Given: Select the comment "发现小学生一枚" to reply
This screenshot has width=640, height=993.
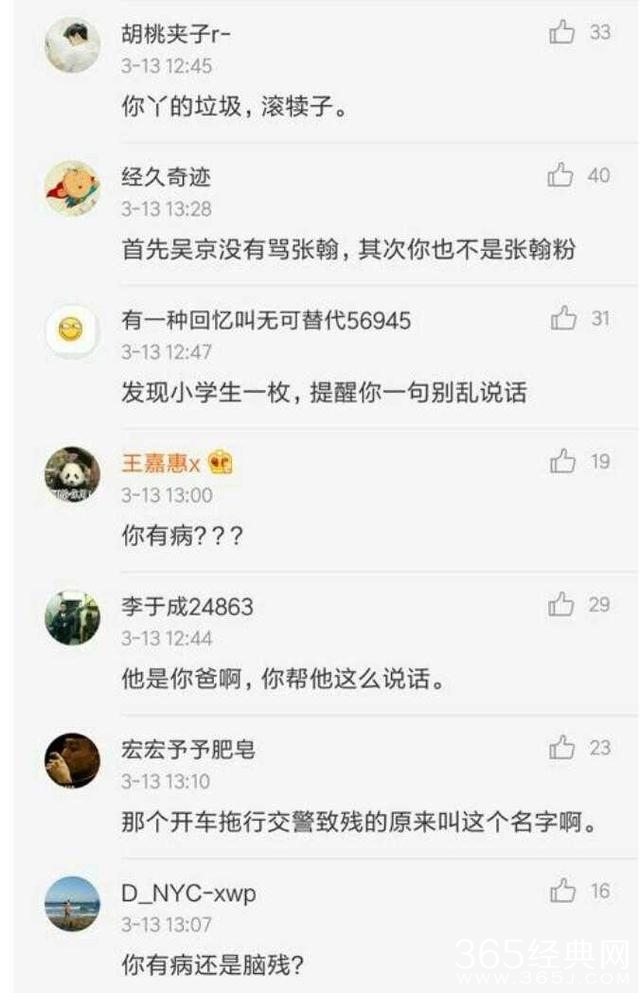Looking at the screenshot, I should tap(324, 392).
